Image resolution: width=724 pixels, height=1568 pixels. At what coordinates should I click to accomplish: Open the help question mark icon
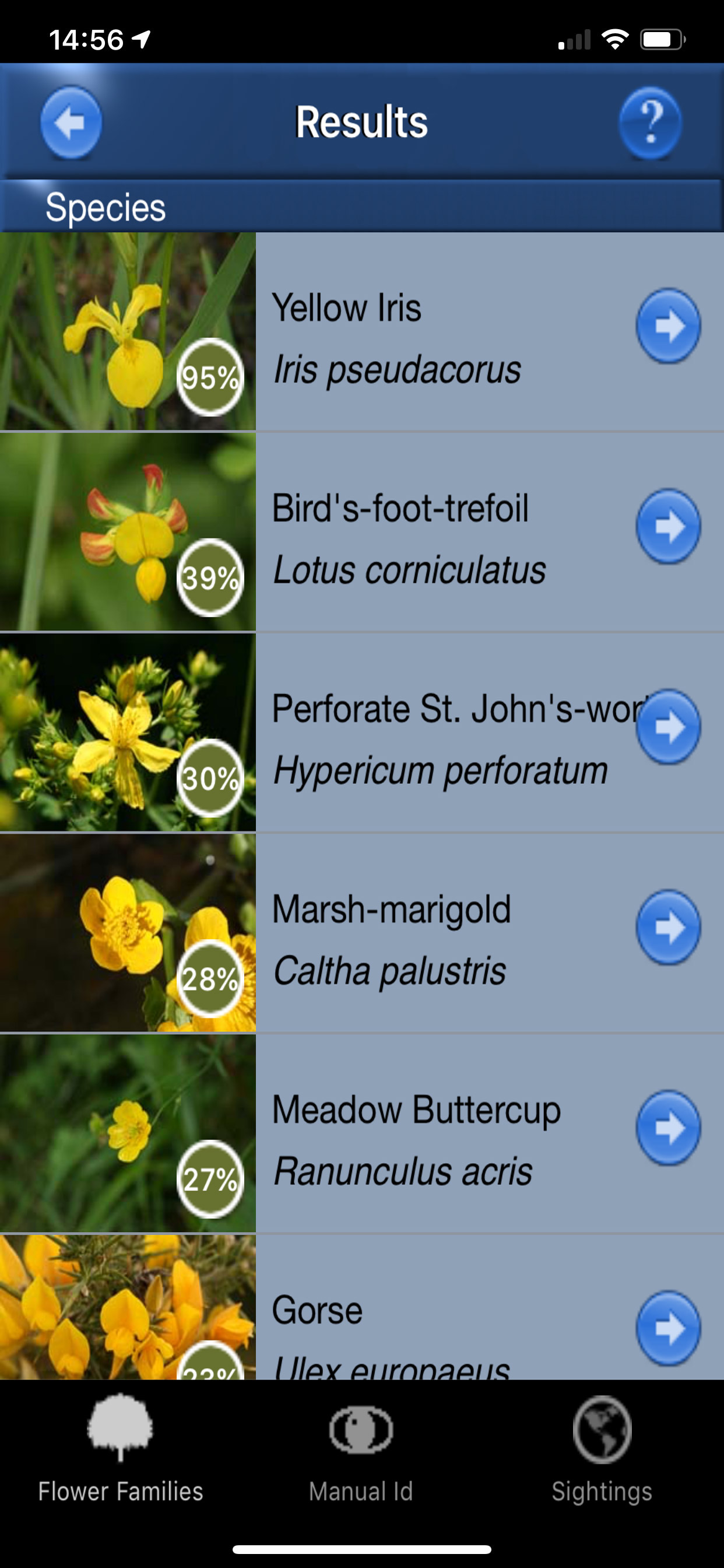coord(653,122)
